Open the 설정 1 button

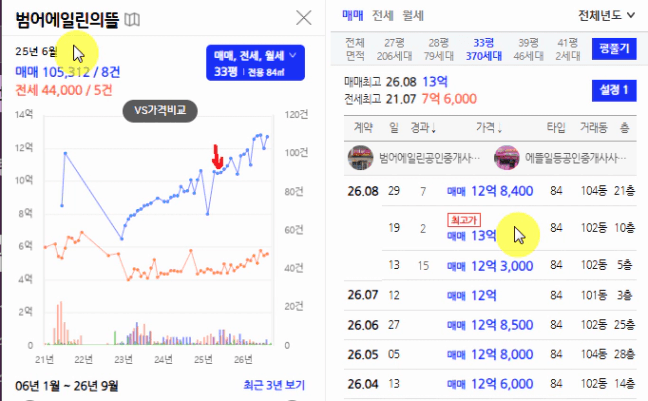tap(614, 90)
